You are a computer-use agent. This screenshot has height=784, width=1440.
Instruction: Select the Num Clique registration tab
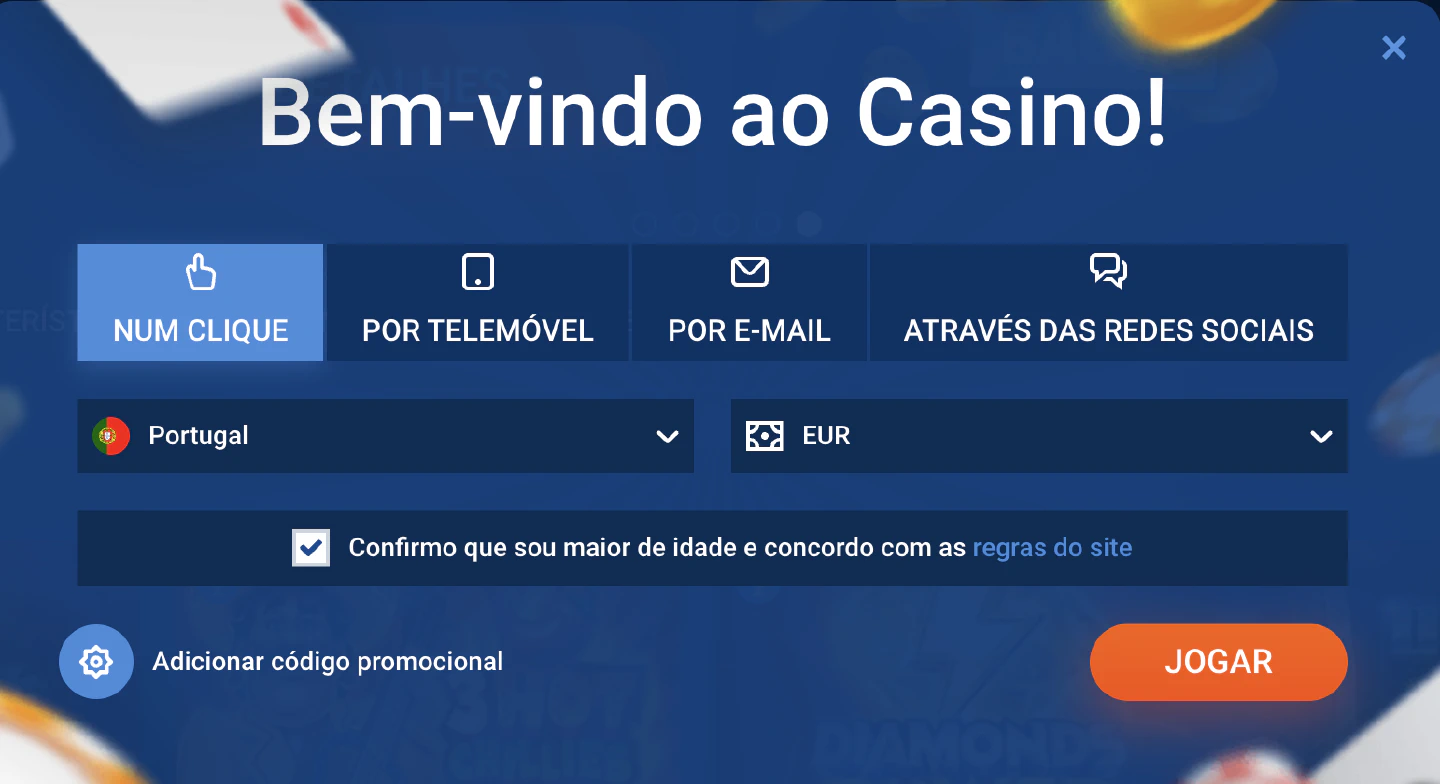(x=200, y=302)
